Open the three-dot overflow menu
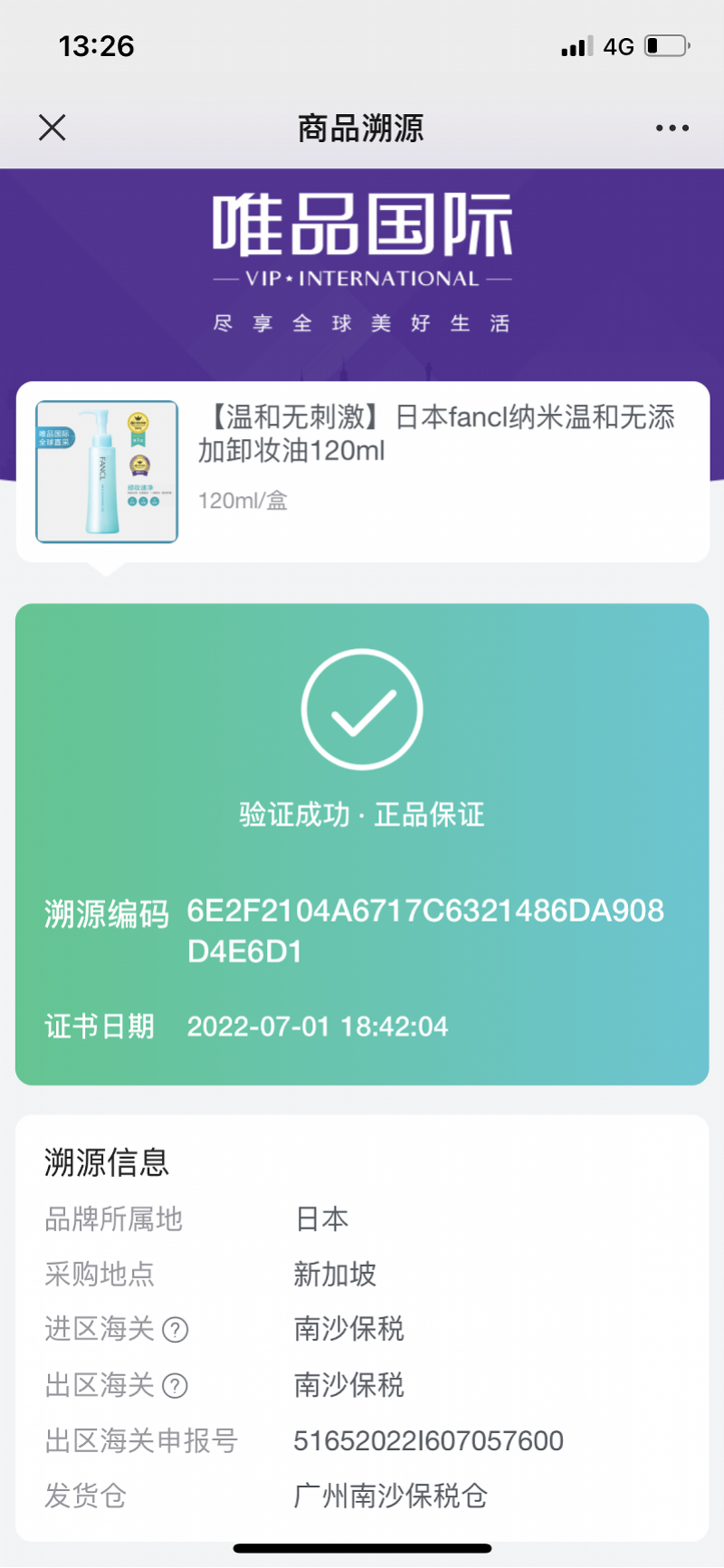Screen dimensions: 724x1568 672,128
